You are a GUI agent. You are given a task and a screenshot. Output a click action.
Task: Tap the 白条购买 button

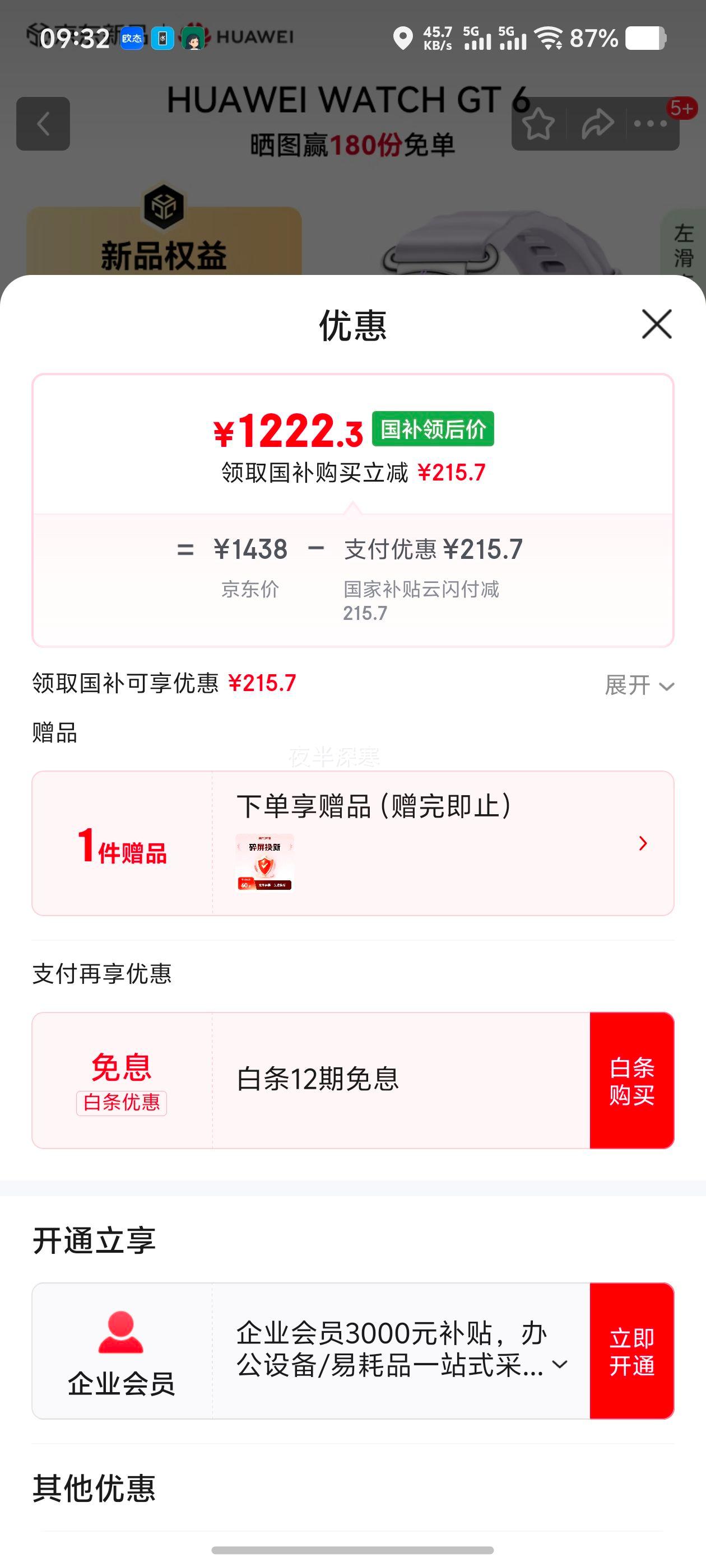631,1080
